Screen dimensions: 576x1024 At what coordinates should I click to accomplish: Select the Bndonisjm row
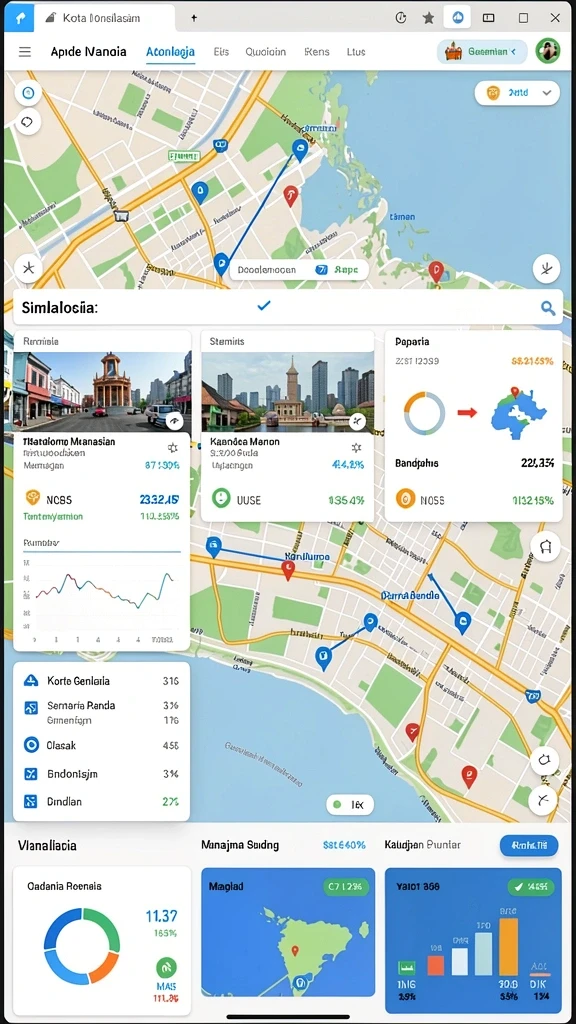pyautogui.click(x=101, y=774)
